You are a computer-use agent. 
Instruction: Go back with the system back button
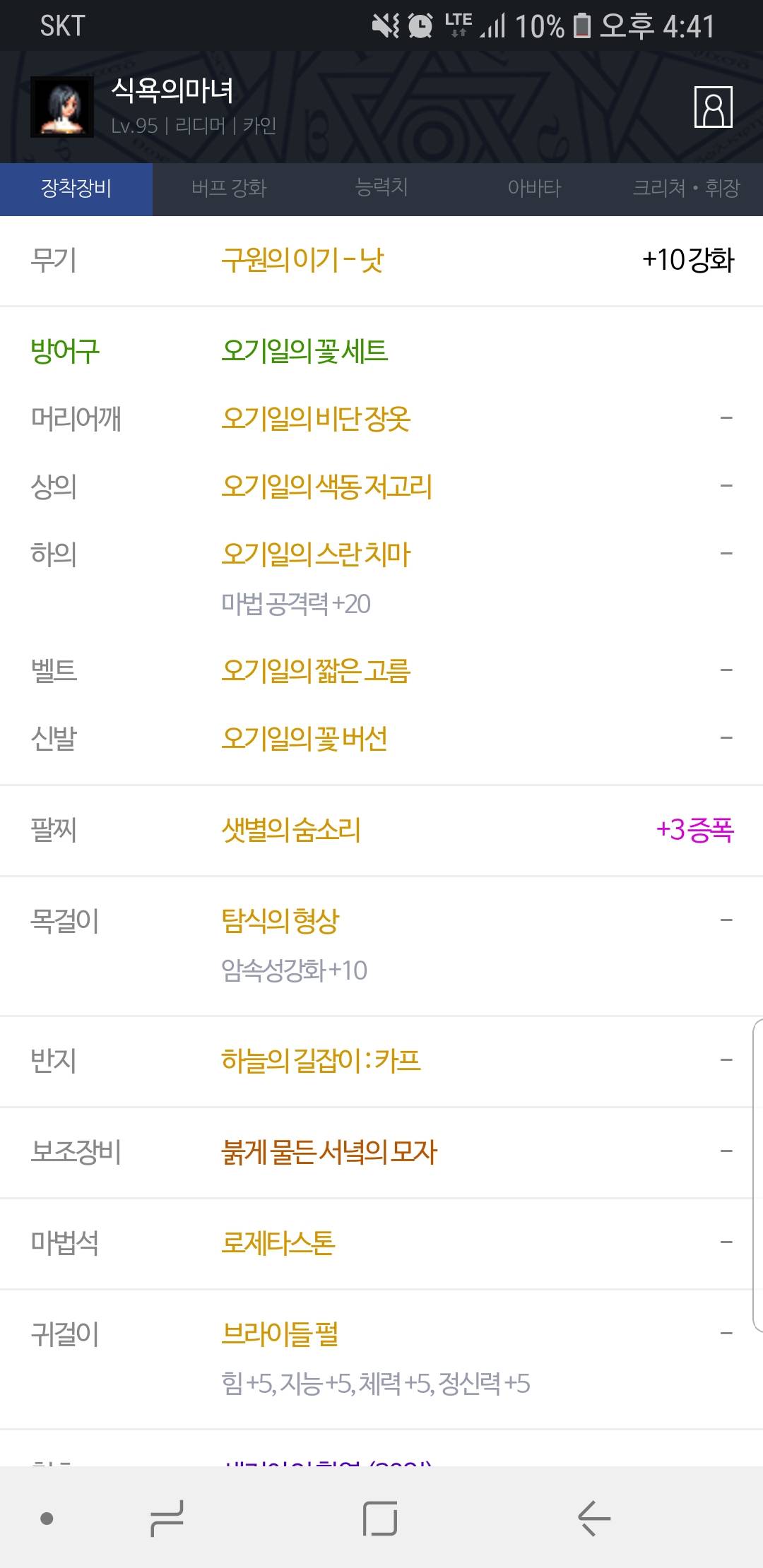pyautogui.click(x=594, y=1518)
